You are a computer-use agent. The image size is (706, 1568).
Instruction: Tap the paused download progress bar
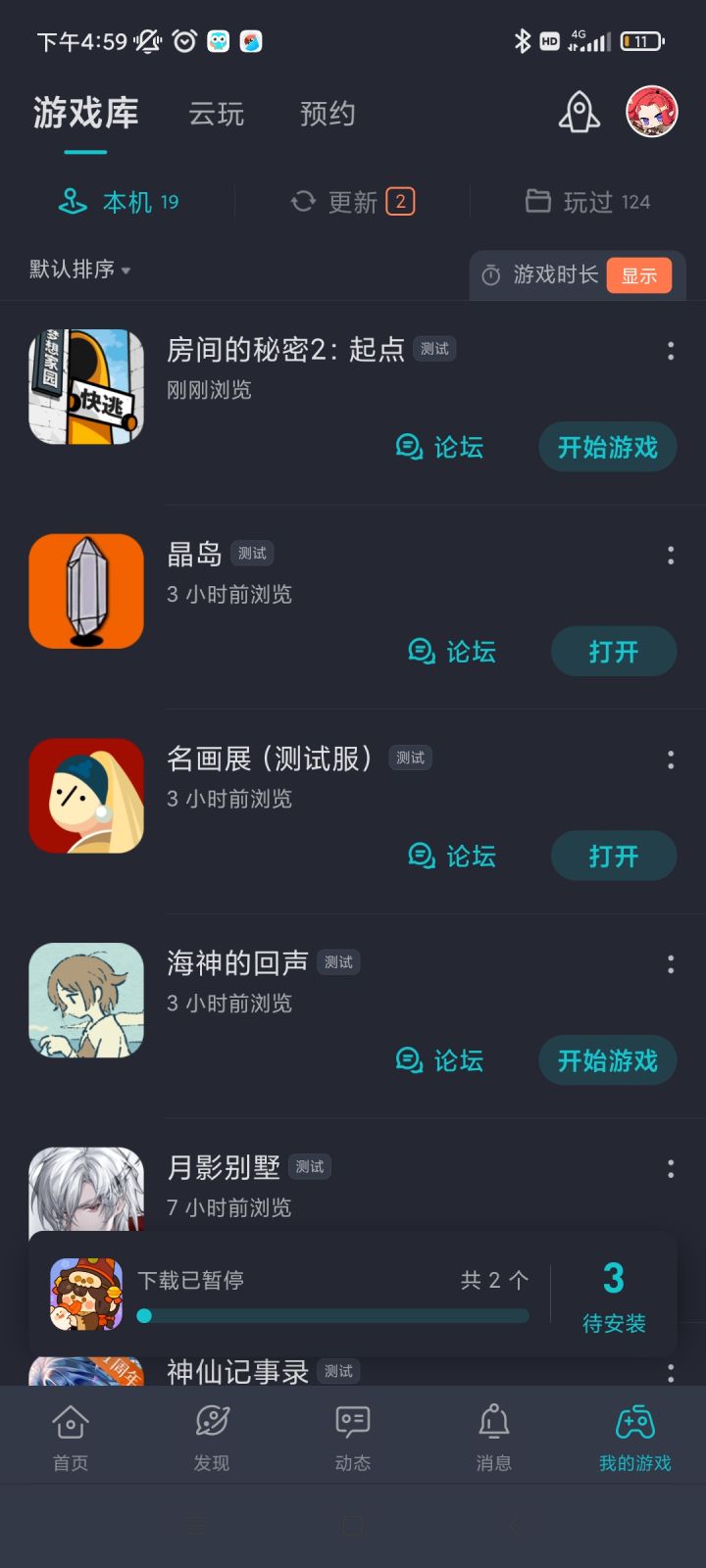tap(333, 1317)
